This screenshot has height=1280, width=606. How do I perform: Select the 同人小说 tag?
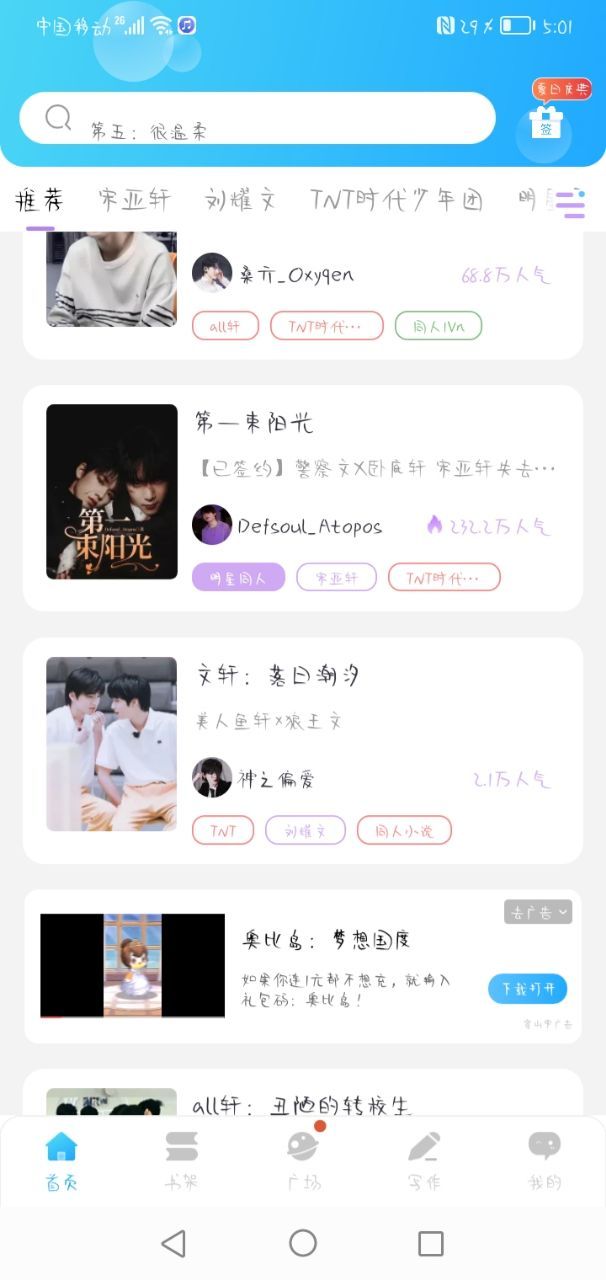tap(404, 830)
